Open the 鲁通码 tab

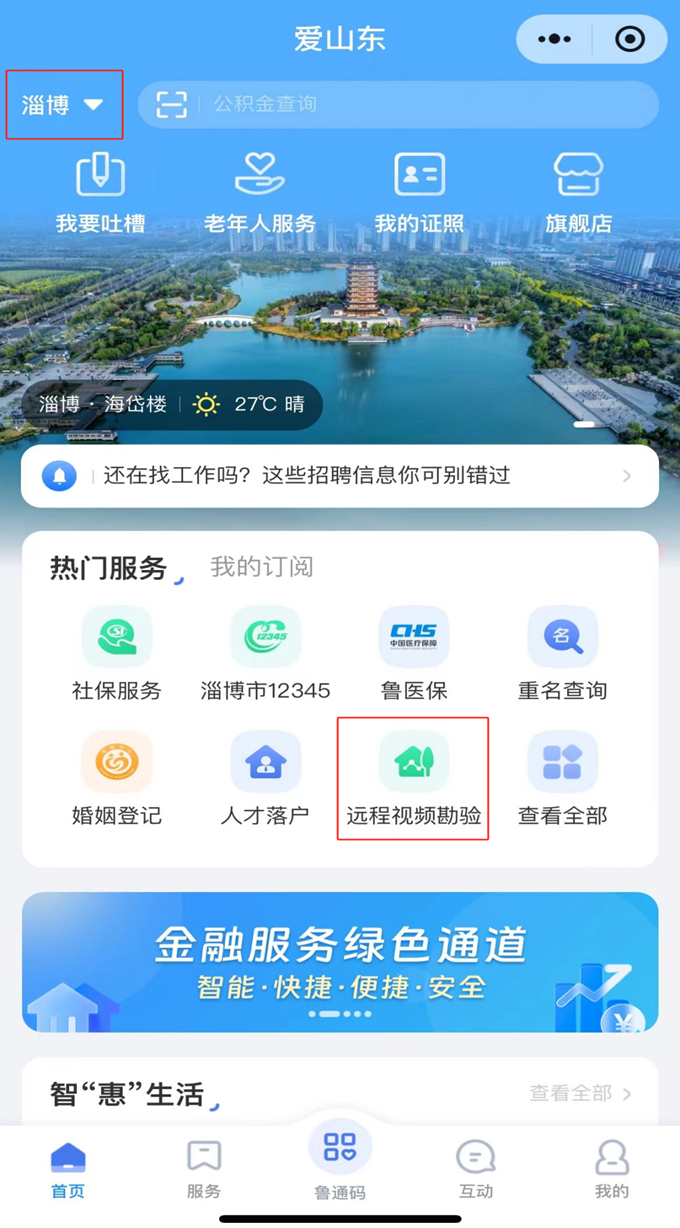click(340, 1162)
